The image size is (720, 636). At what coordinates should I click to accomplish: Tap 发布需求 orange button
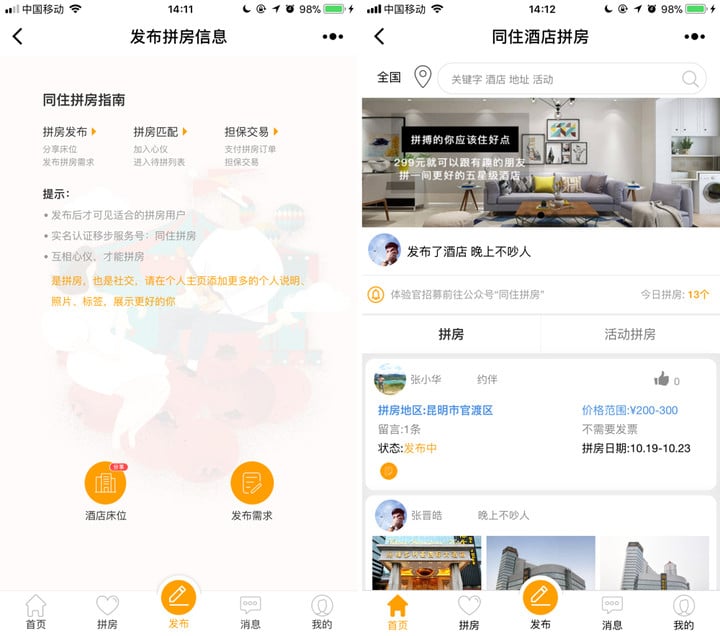[x=252, y=484]
